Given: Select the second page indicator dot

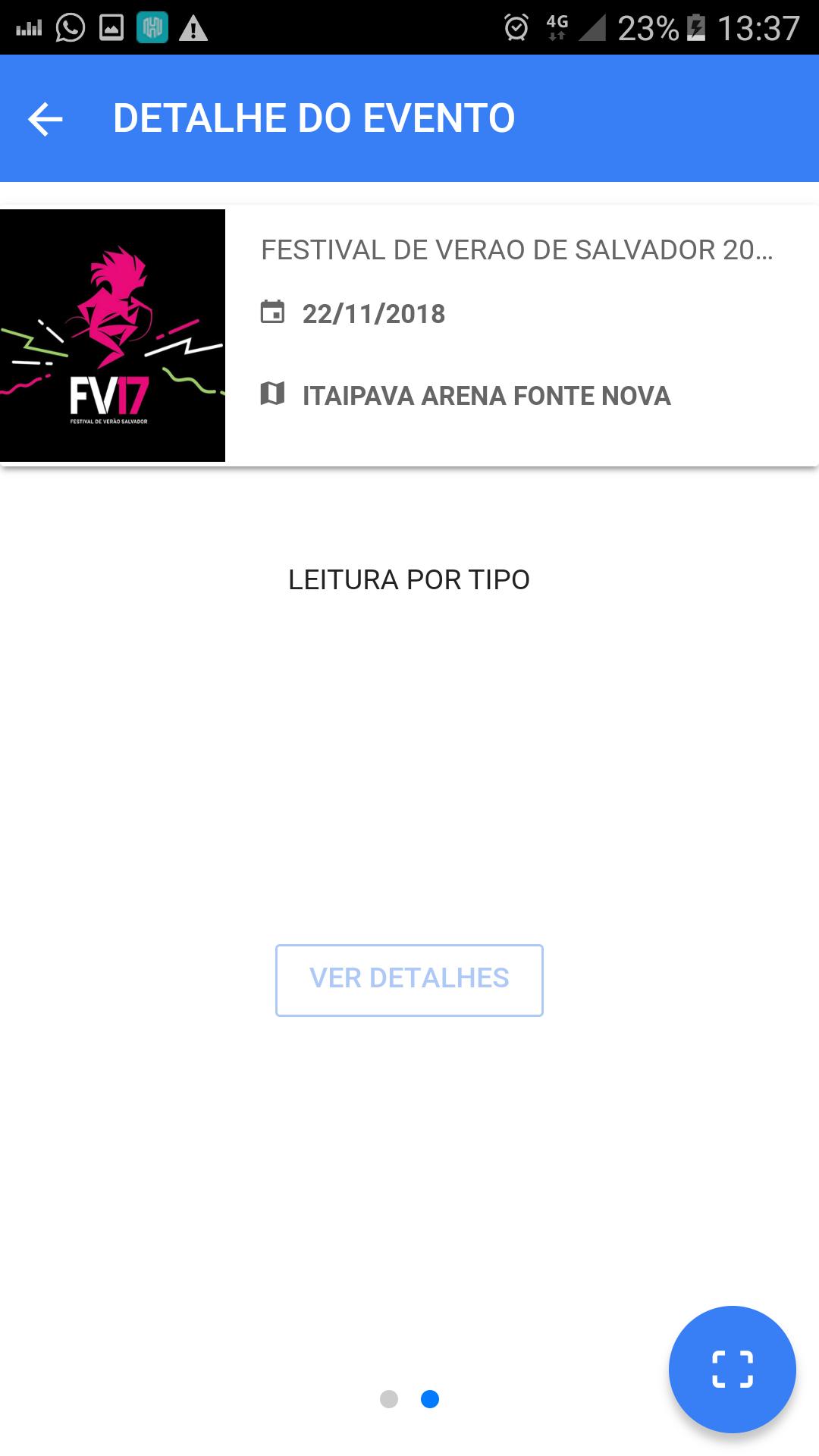Looking at the screenshot, I should (x=428, y=1398).
